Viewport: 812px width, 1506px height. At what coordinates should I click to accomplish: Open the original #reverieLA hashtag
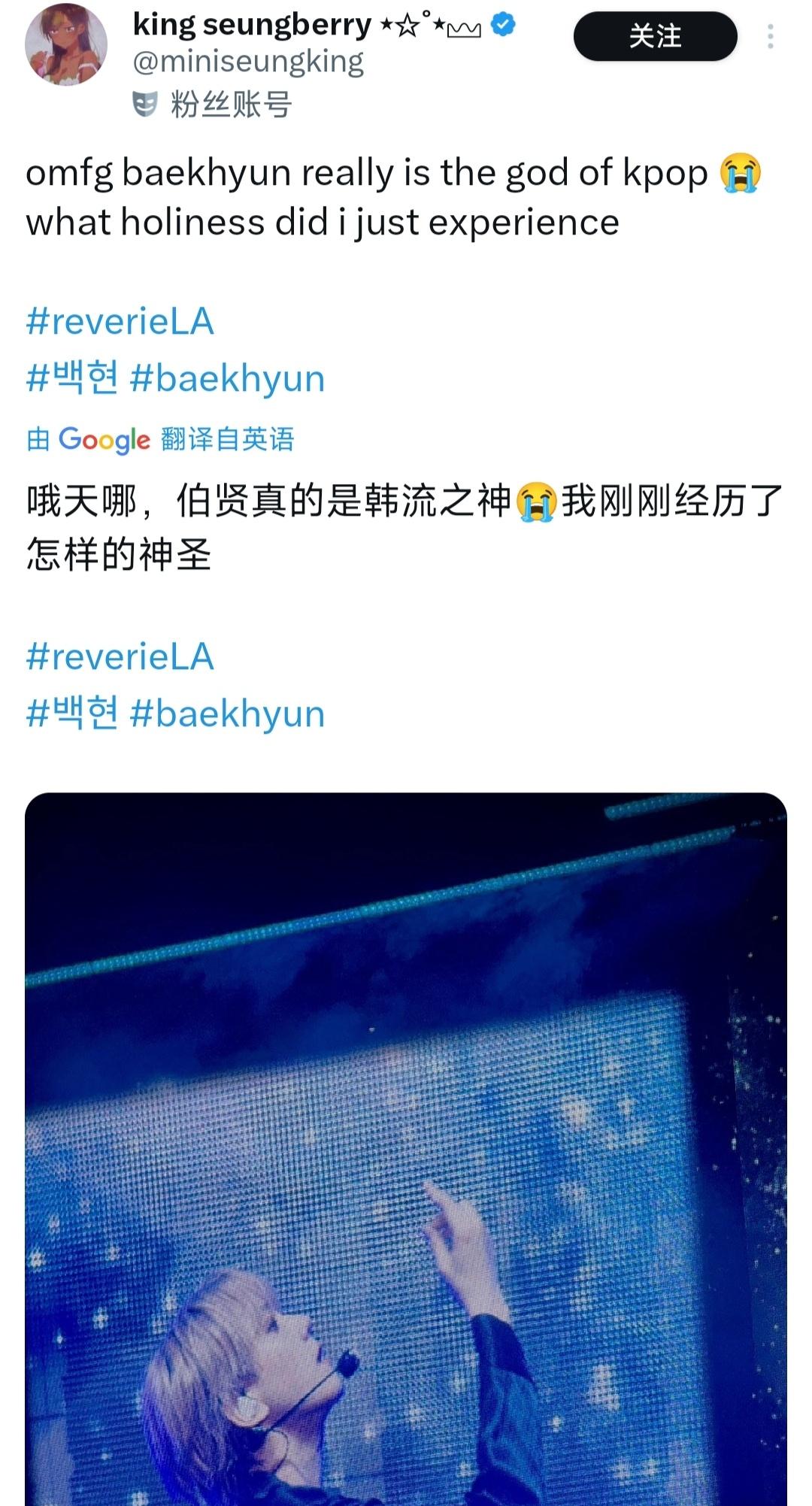click(x=120, y=322)
